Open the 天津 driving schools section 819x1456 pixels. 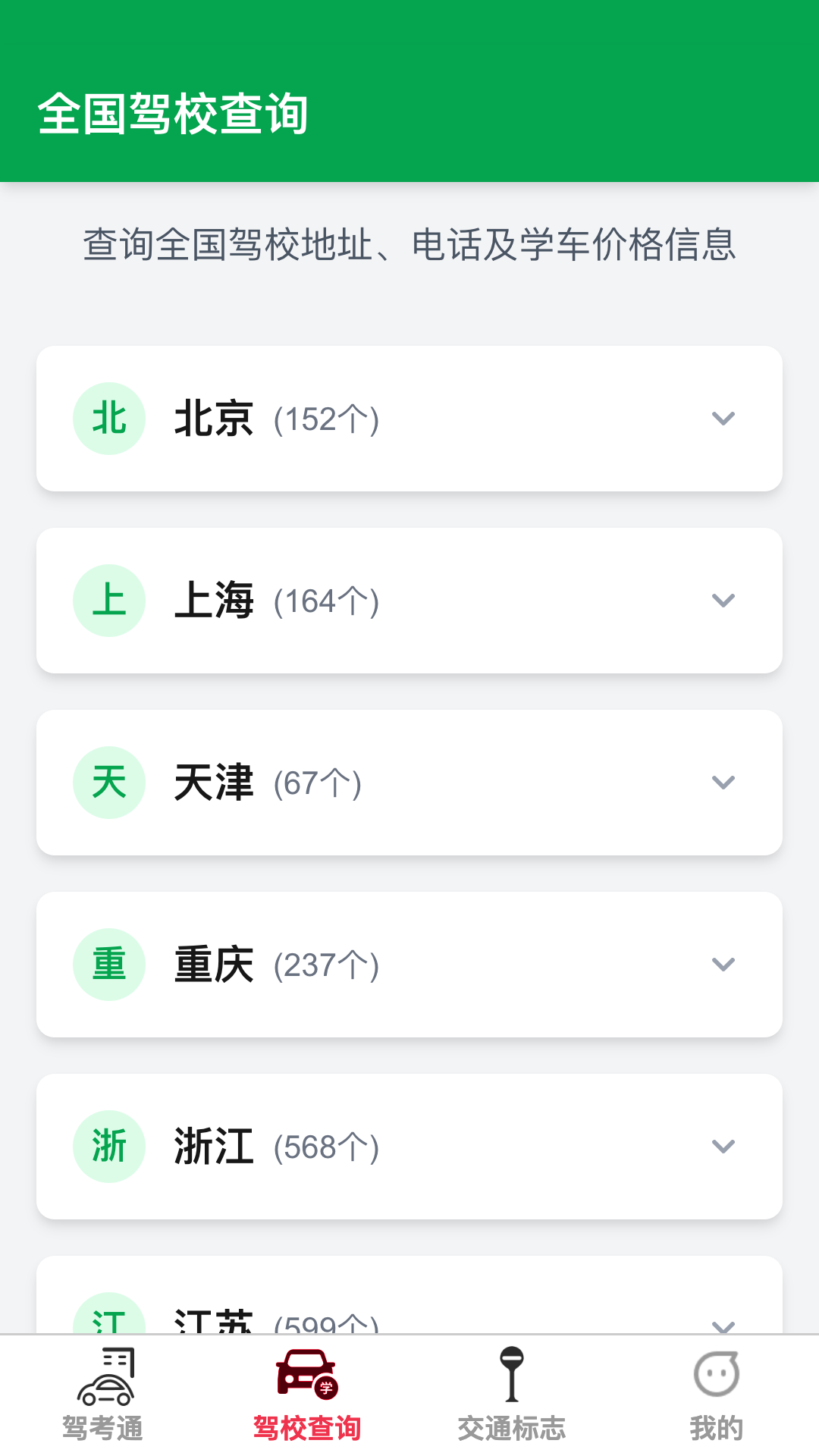click(x=409, y=783)
